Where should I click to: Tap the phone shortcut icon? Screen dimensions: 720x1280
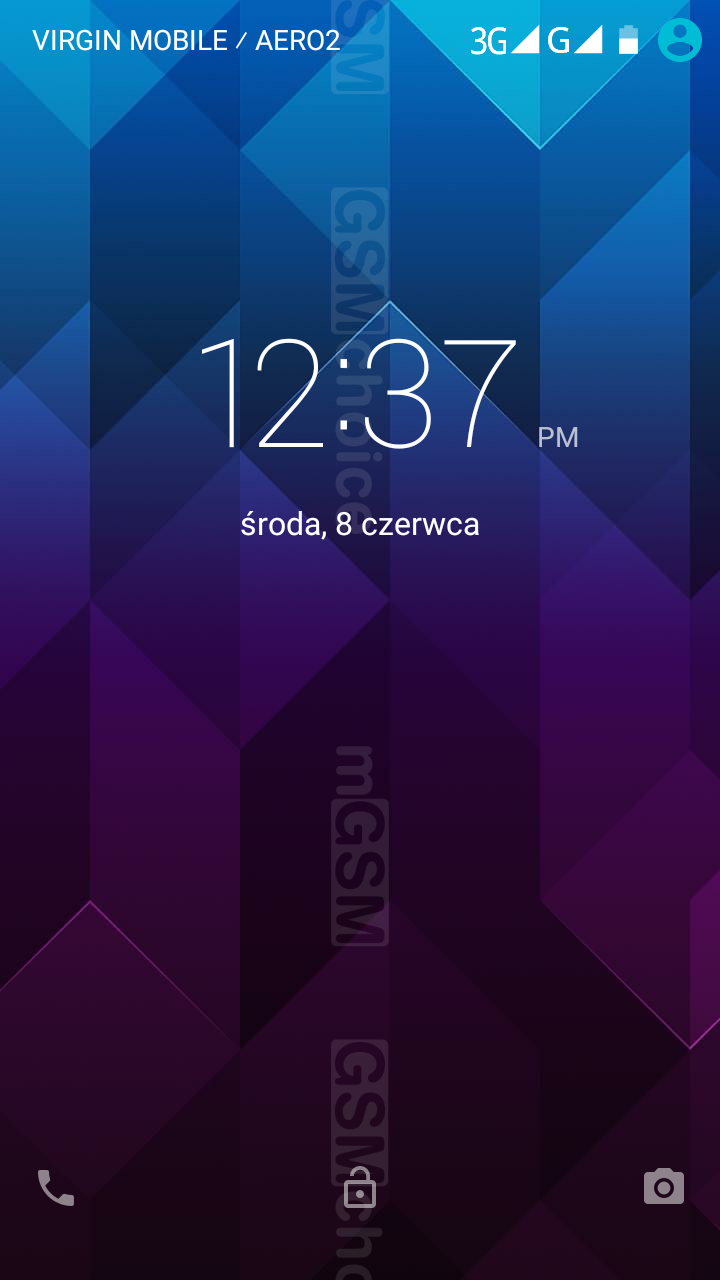(x=56, y=1187)
